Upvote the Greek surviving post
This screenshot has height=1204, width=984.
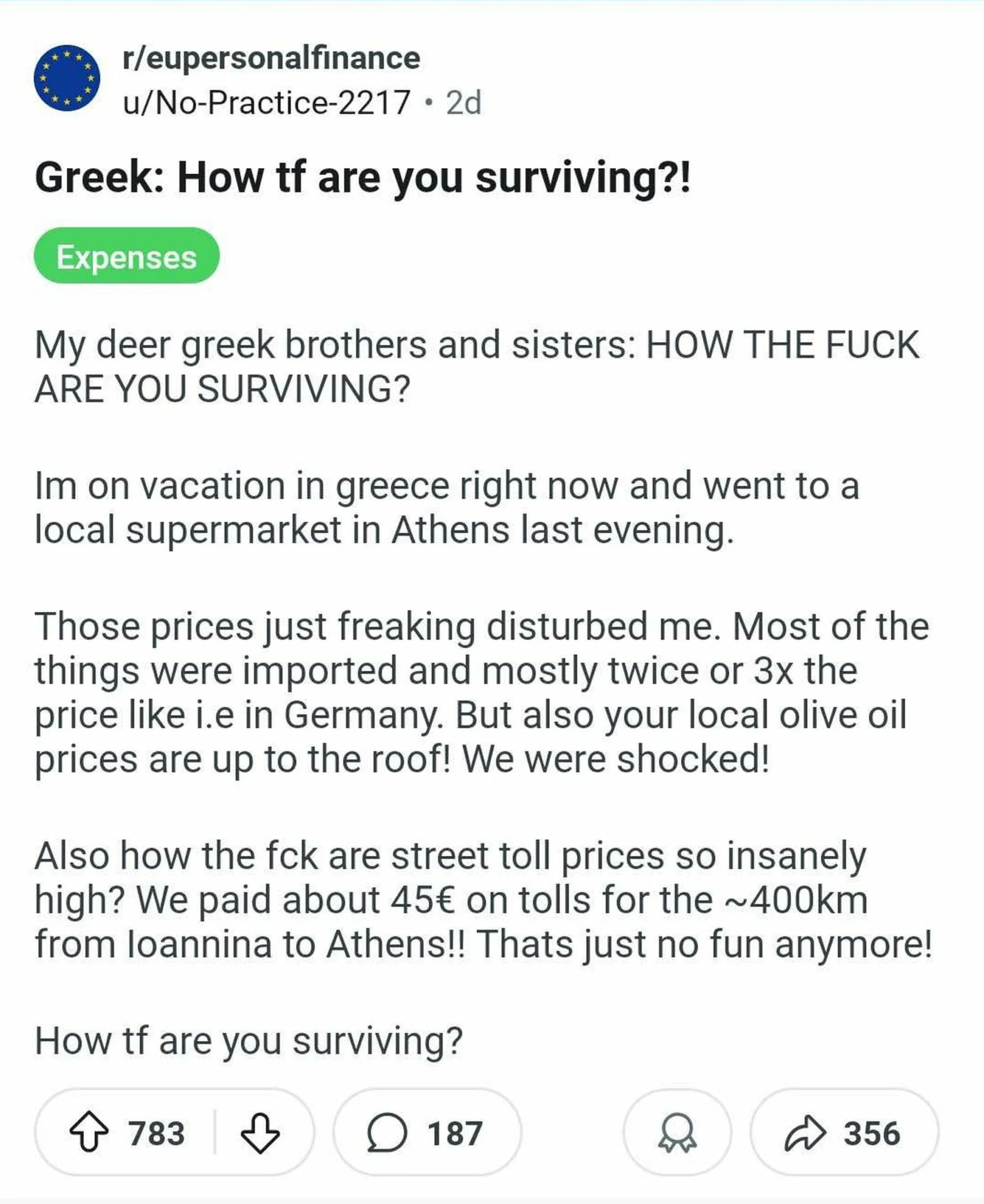88,1133
